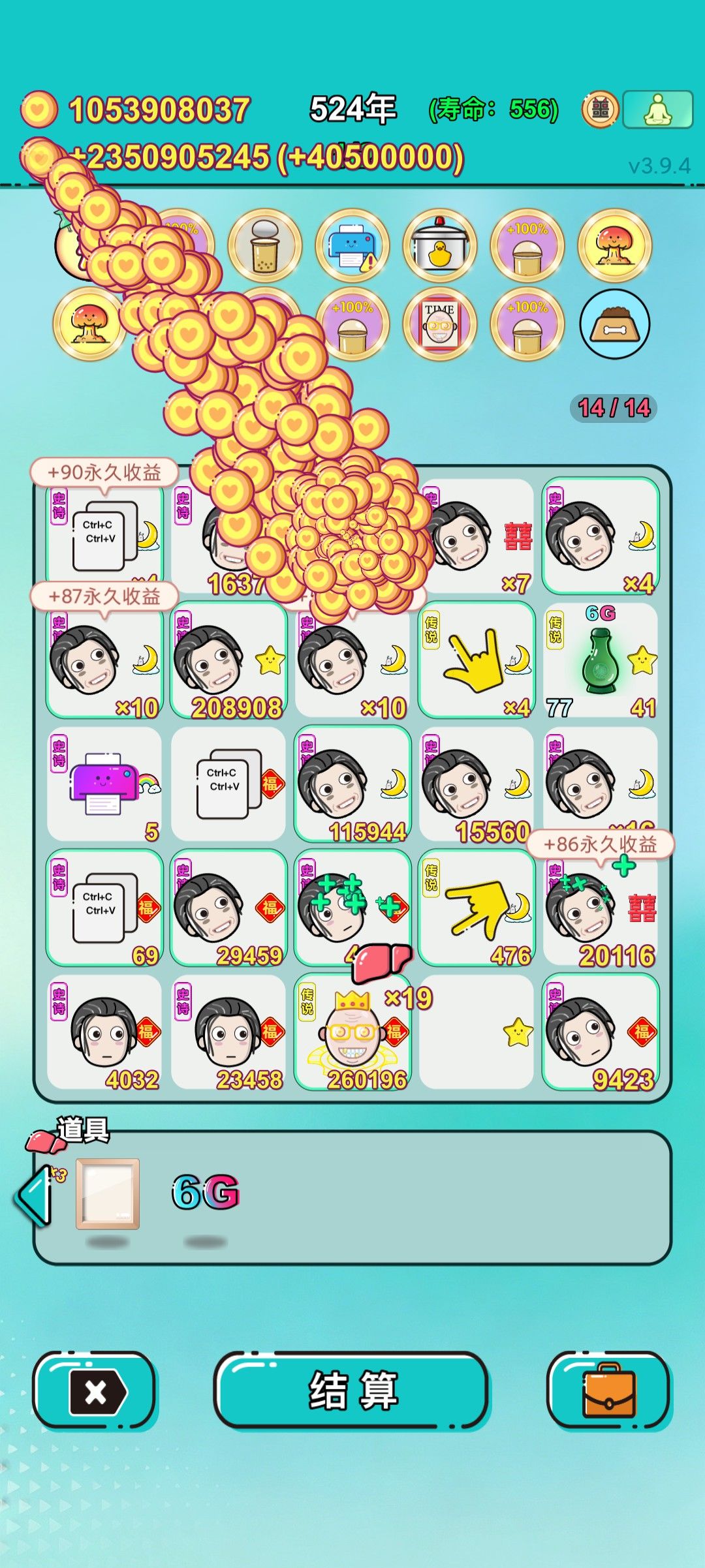Select the Ctrl+C Ctrl+V card numbered 69

click(x=104, y=908)
